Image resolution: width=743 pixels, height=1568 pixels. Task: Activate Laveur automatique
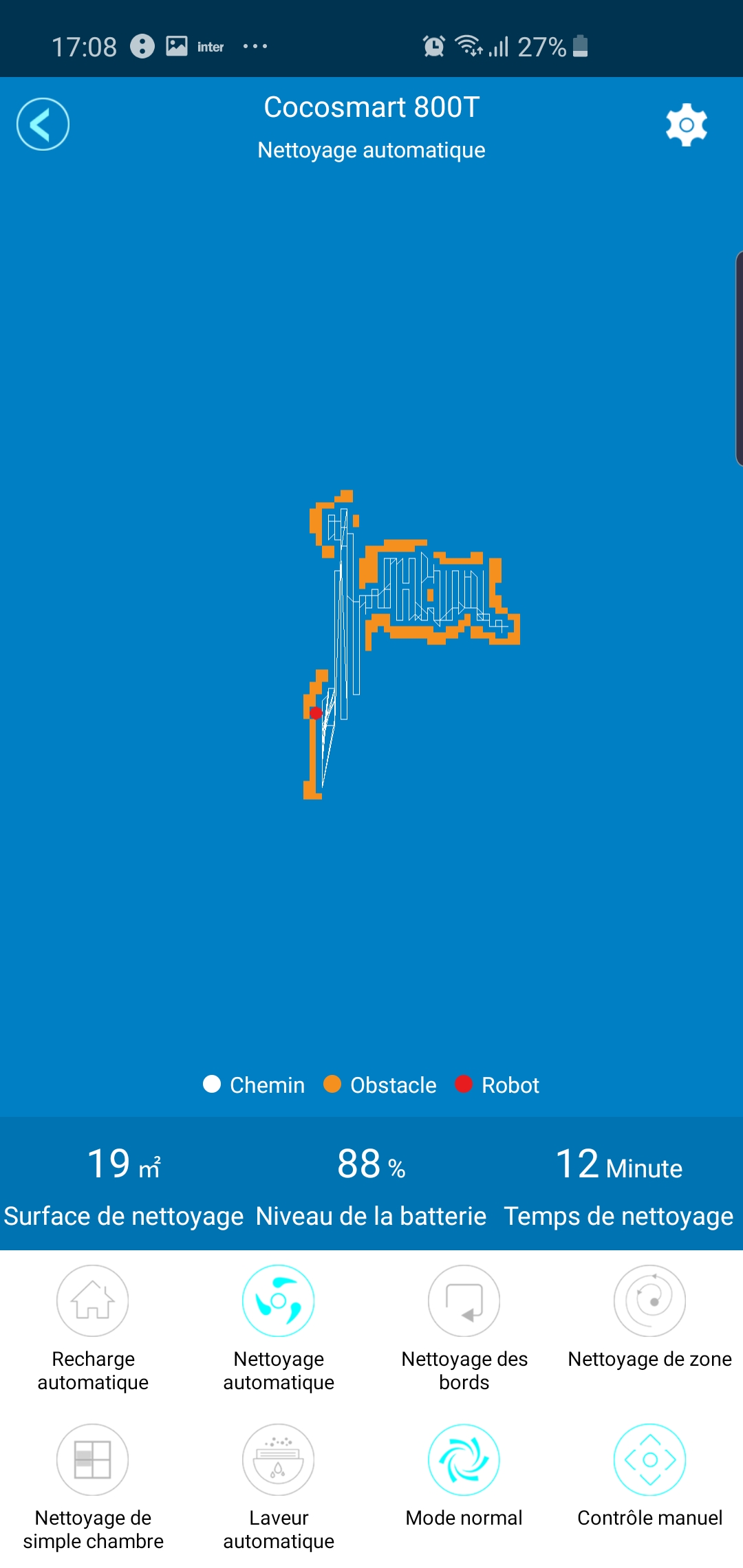coord(279,1459)
